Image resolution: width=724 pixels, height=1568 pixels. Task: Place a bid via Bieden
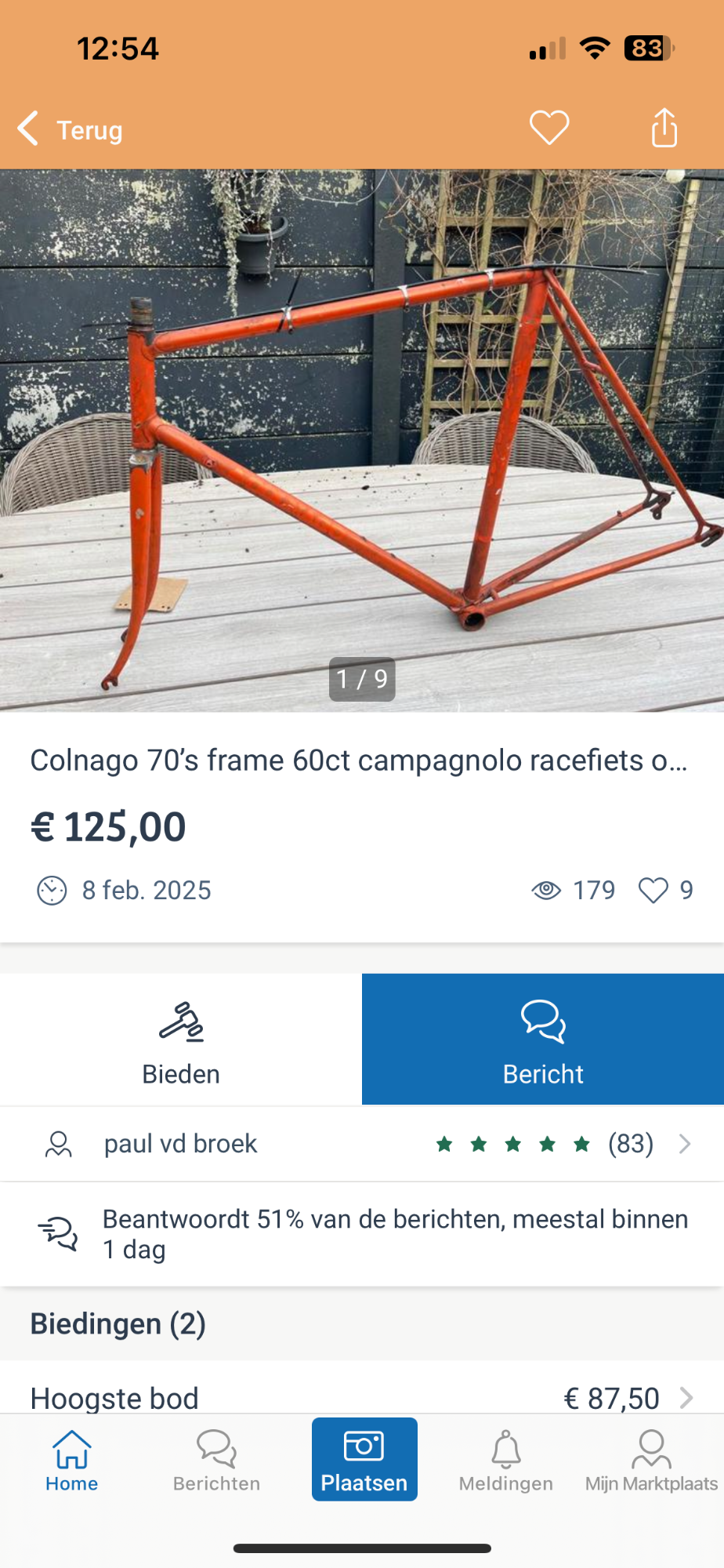181,1040
